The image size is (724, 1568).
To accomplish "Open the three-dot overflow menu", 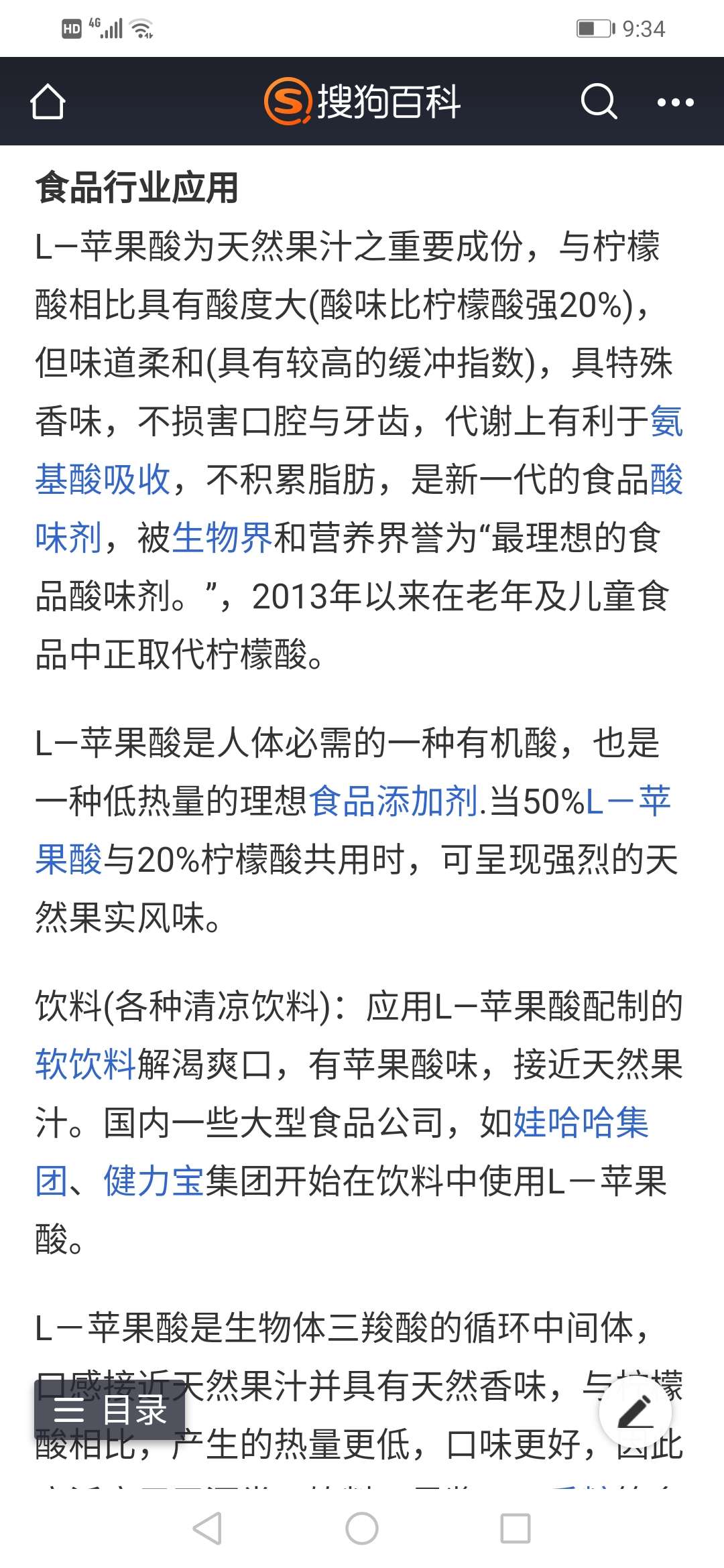I will pos(675,103).
